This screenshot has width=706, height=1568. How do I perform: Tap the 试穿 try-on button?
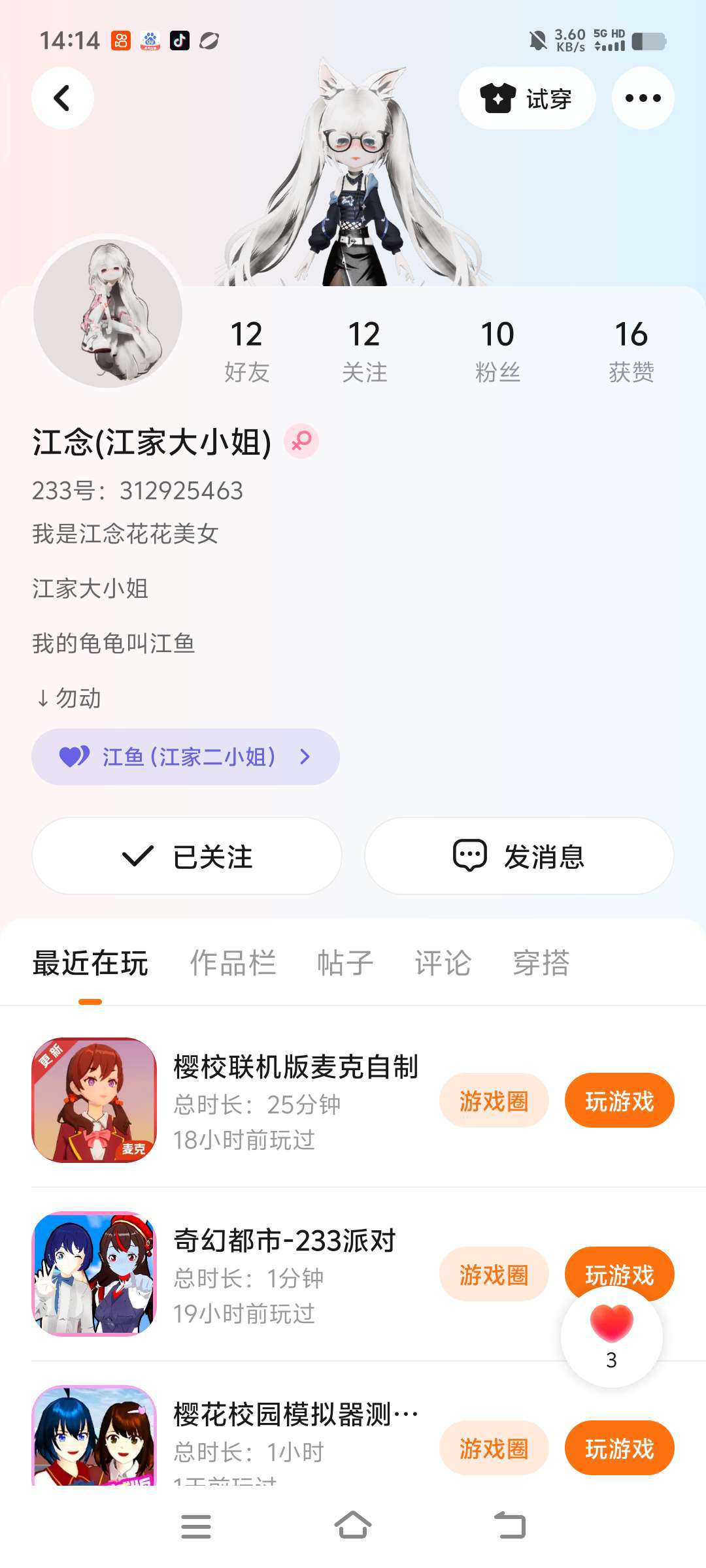tap(527, 98)
